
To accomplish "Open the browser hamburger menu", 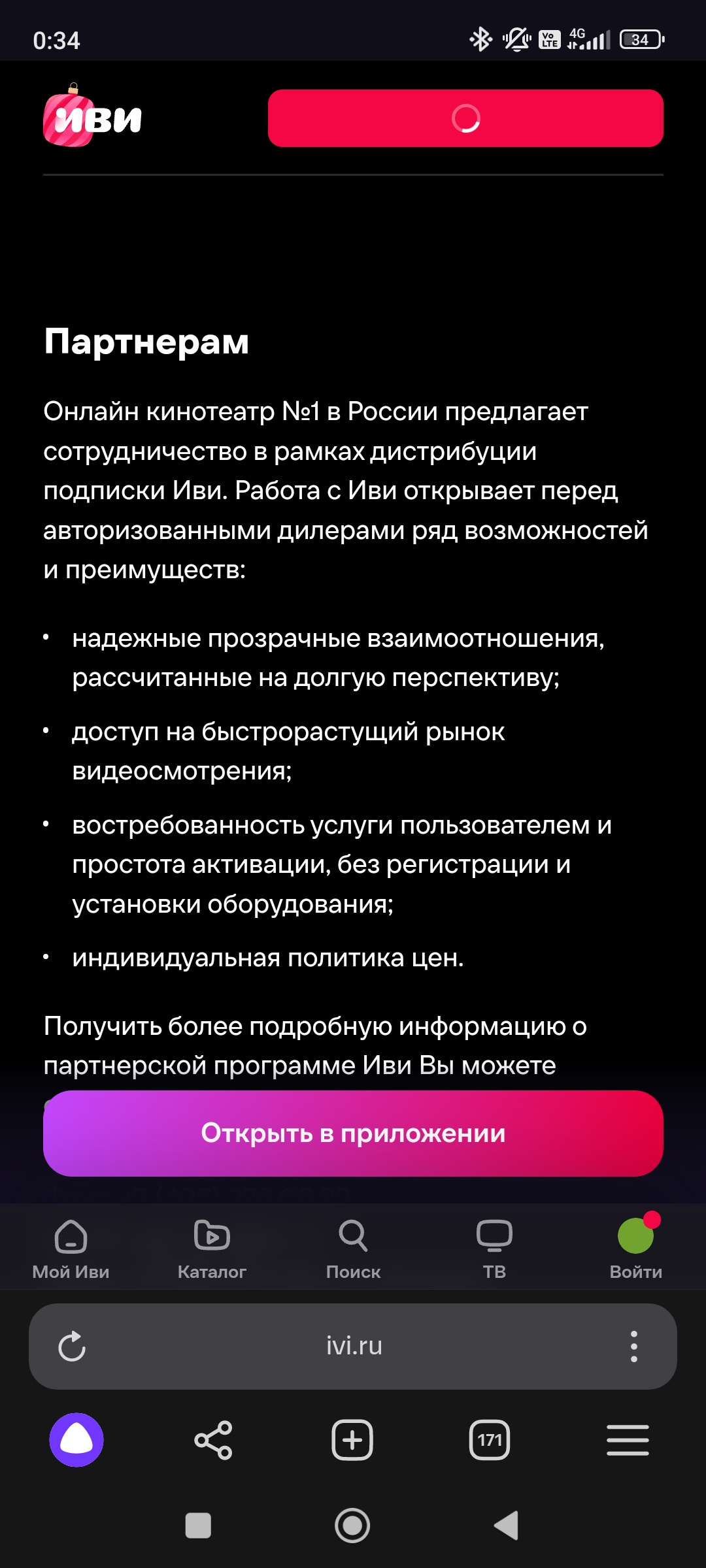I will 628,1440.
